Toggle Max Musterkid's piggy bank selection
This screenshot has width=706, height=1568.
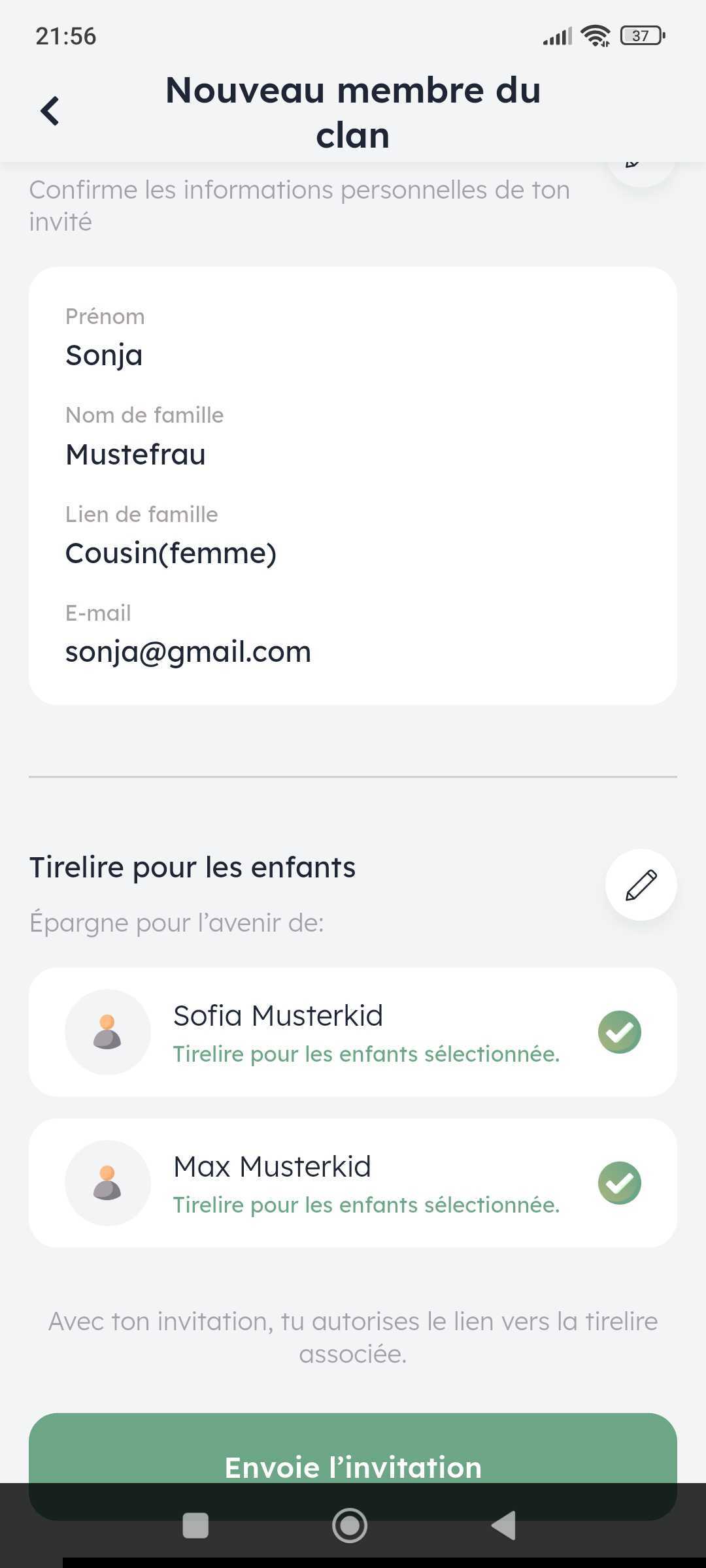[619, 1183]
